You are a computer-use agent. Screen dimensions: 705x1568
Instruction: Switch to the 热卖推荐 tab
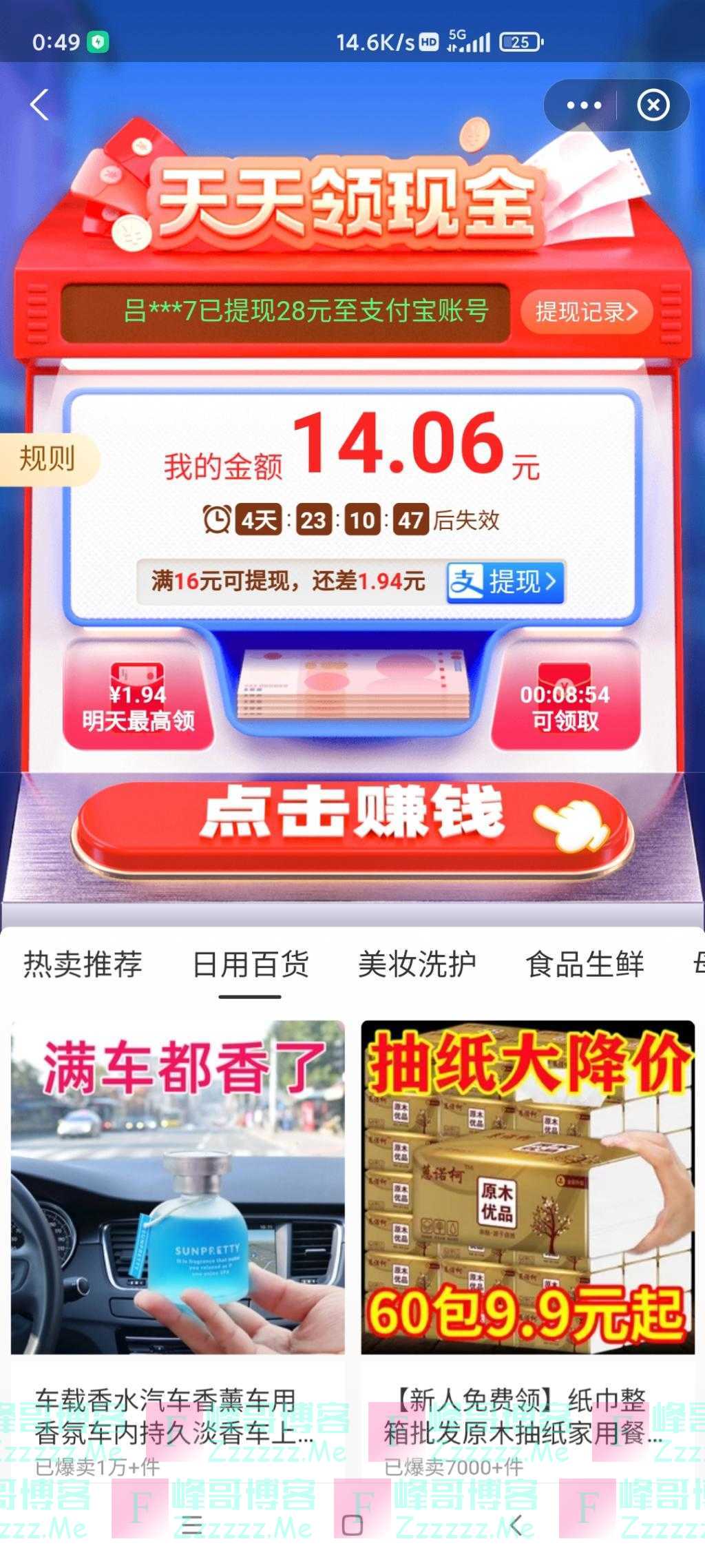83,964
